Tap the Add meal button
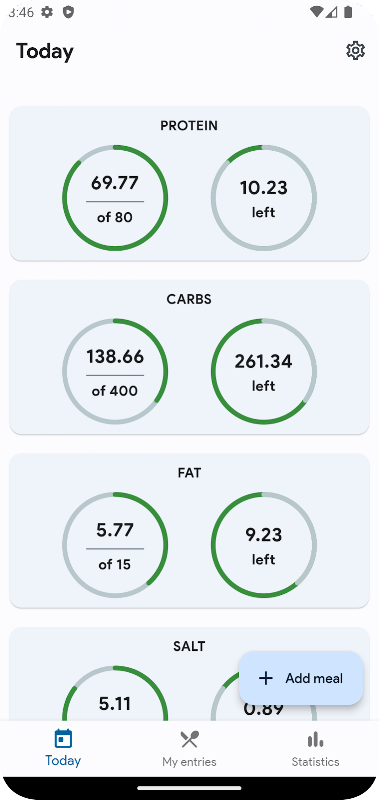The height and width of the screenshot is (800, 379). 301,678
